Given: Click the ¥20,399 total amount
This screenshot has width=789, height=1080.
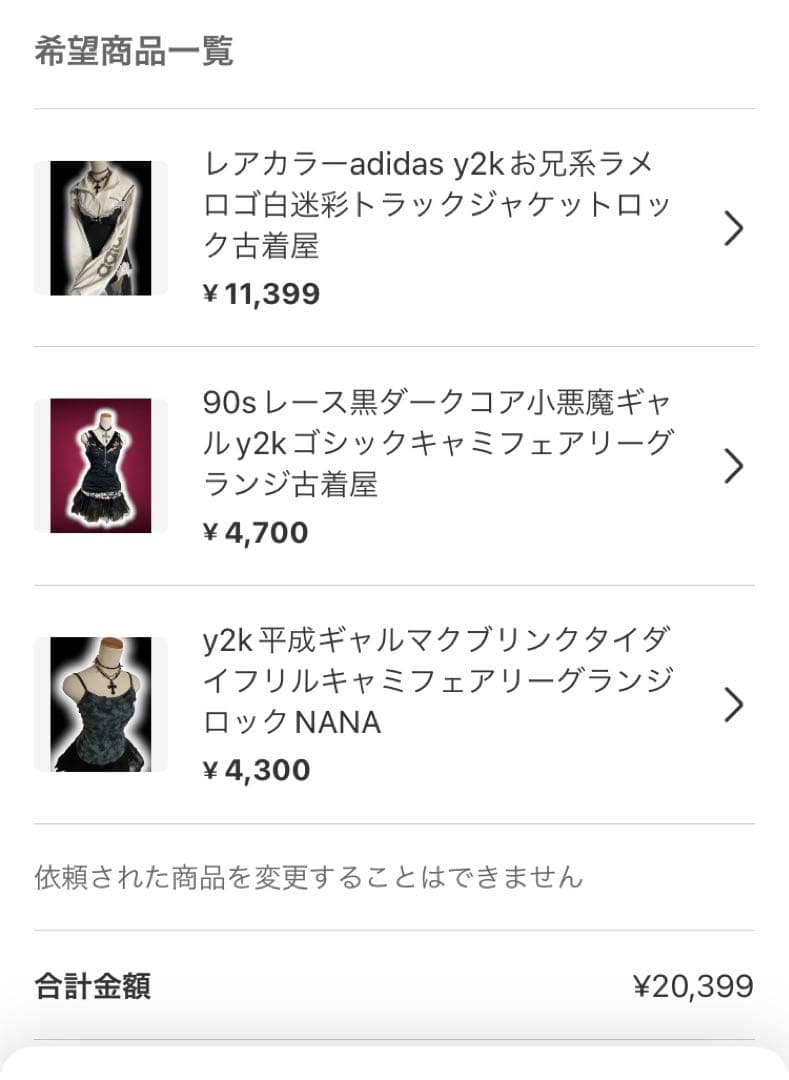Looking at the screenshot, I should pos(694,986).
